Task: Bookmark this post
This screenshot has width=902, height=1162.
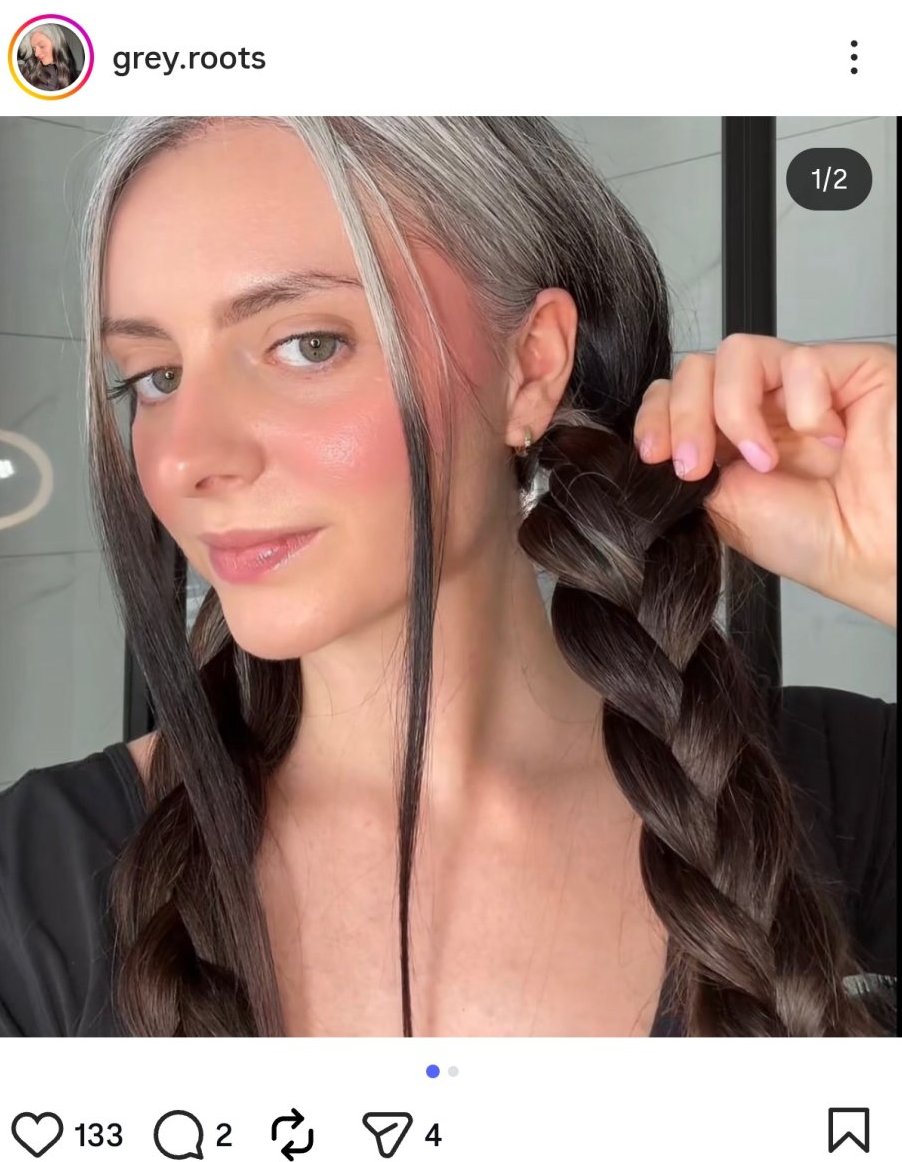Action: tap(848, 1131)
